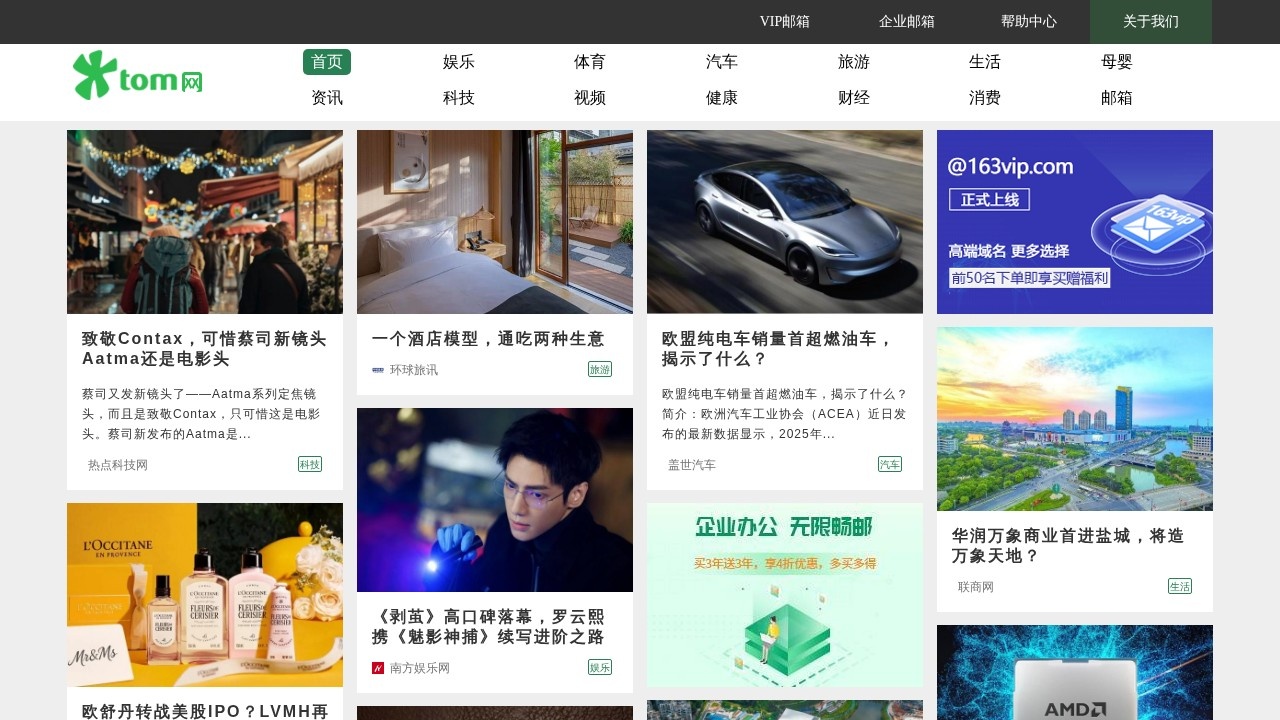Open the 163vip.com banner ad
This screenshot has height=720, width=1280.
pos(1074,222)
